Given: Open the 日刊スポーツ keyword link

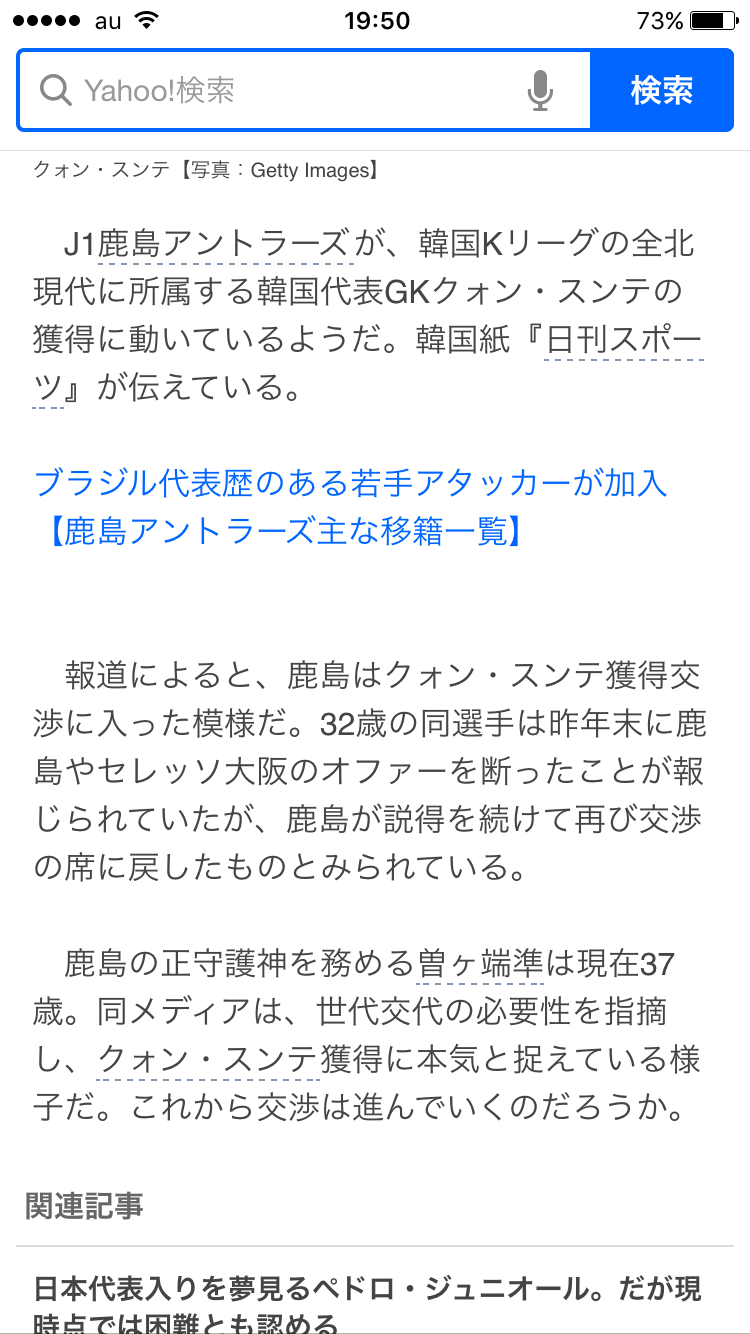Looking at the screenshot, I should pyautogui.click(x=624, y=341).
